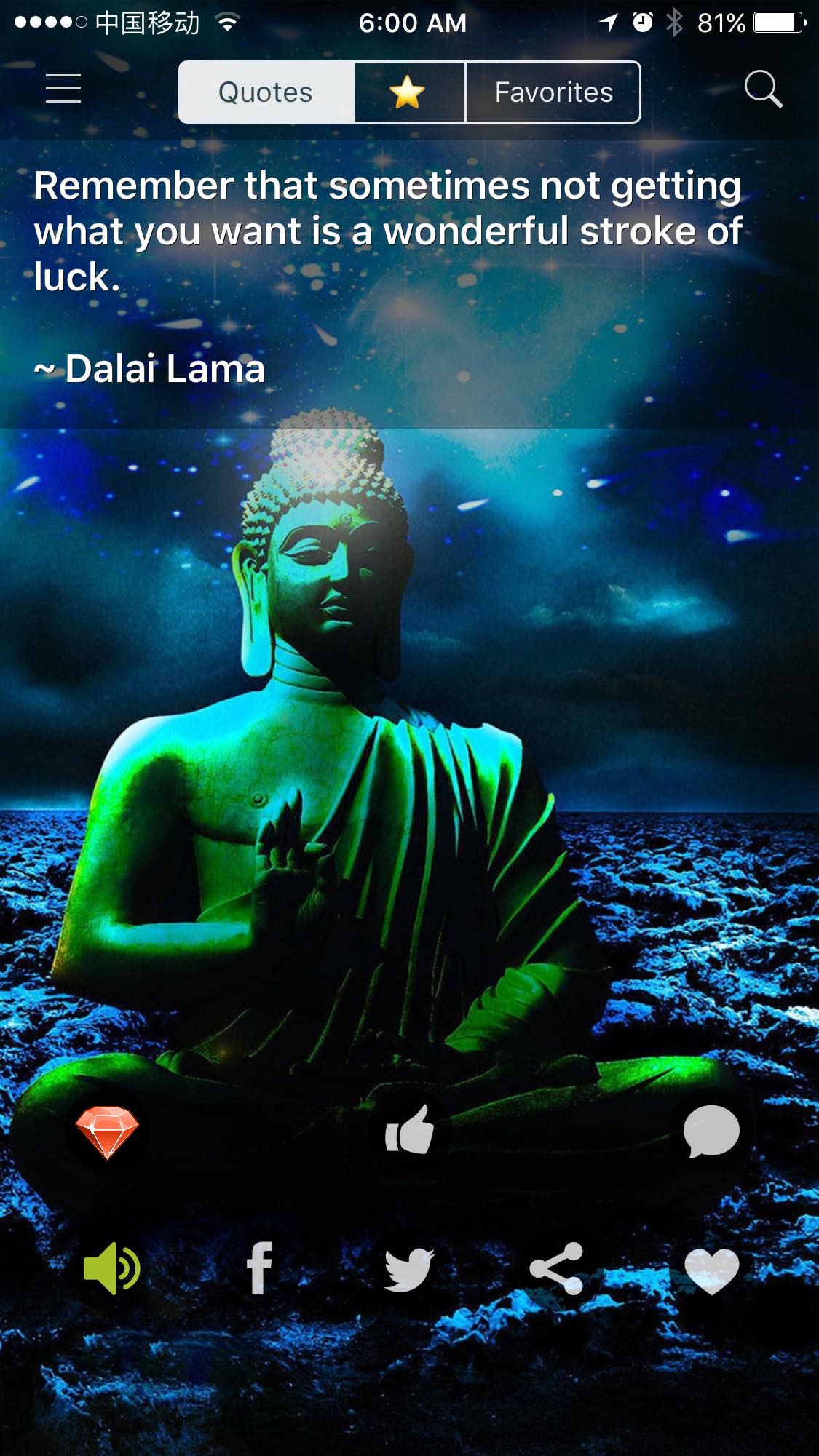
Task: Open the search magnifier
Action: 763,89
